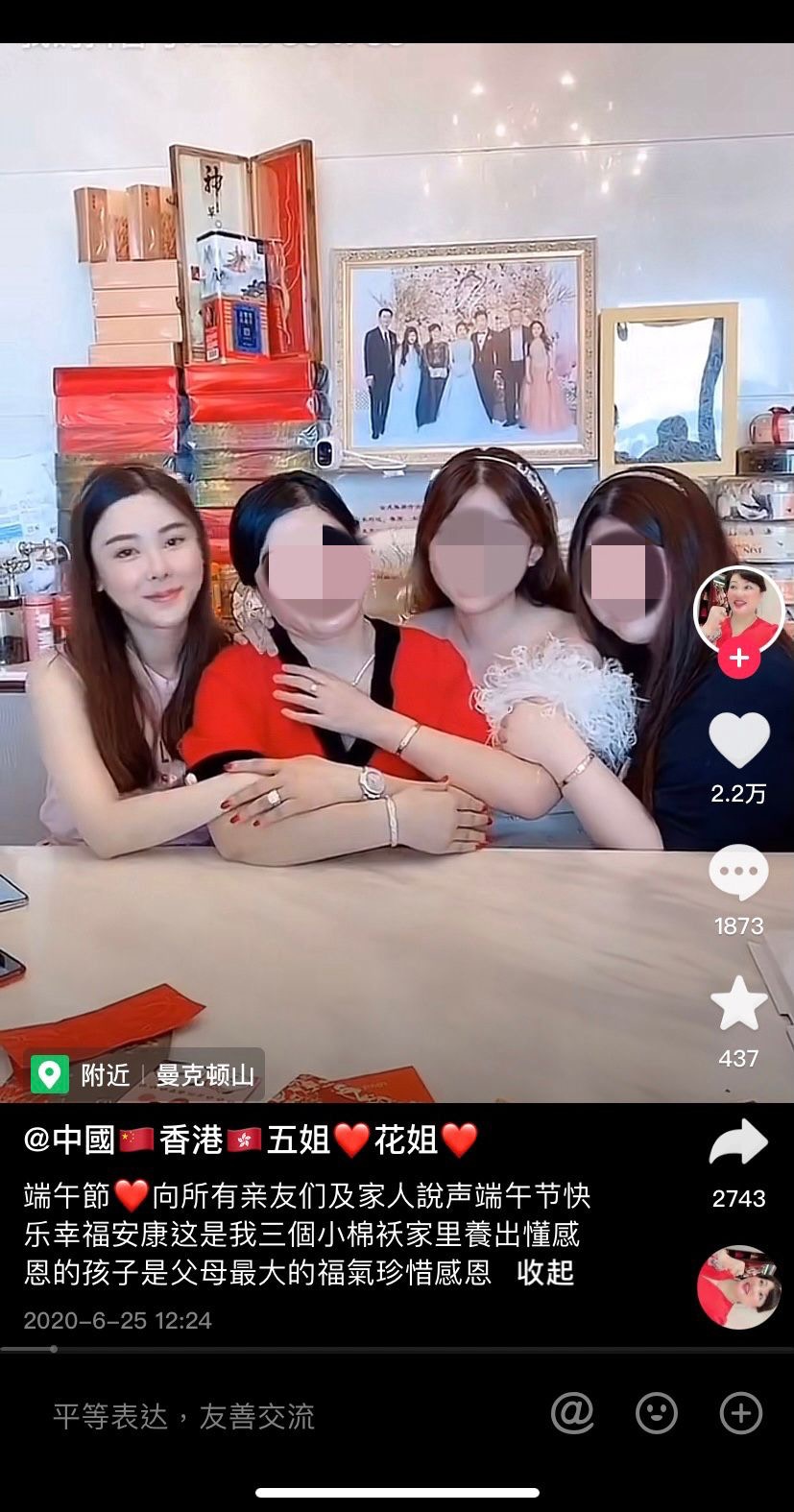Share this video
Image resolution: width=794 pixels, height=1512 pixels.
(x=738, y=1143)
